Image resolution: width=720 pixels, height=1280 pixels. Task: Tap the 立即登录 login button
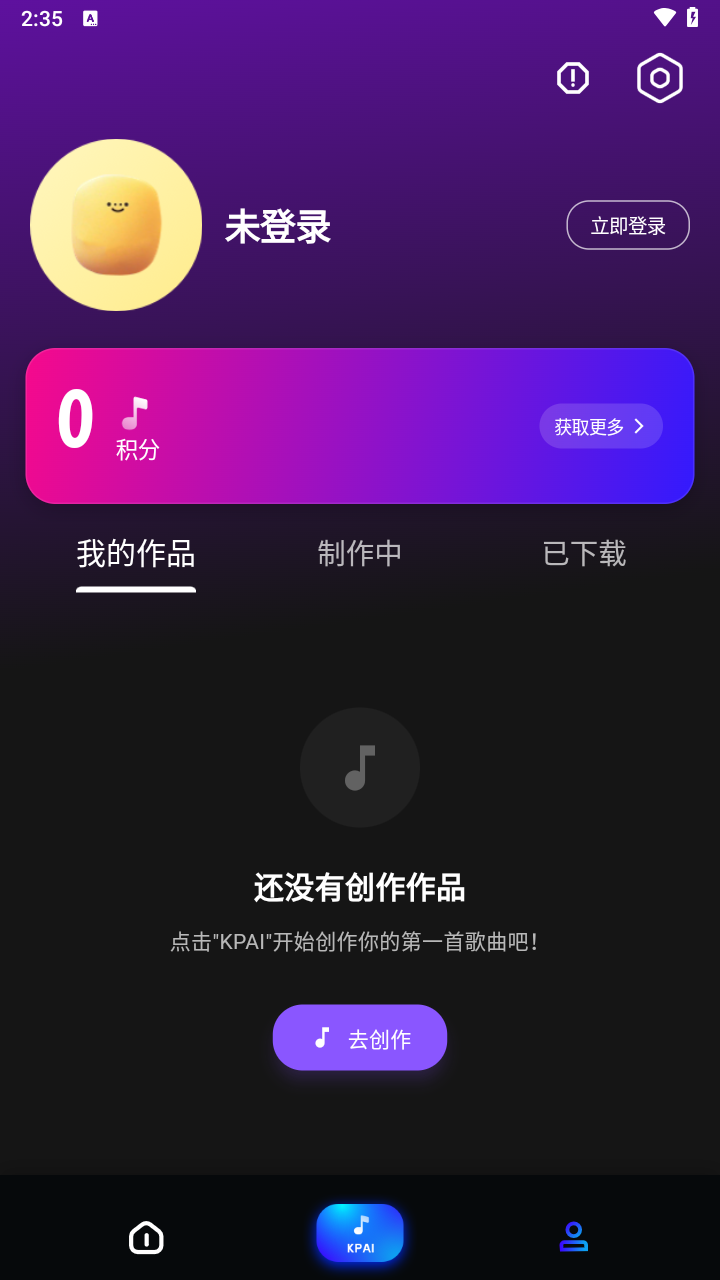[628, 226]
